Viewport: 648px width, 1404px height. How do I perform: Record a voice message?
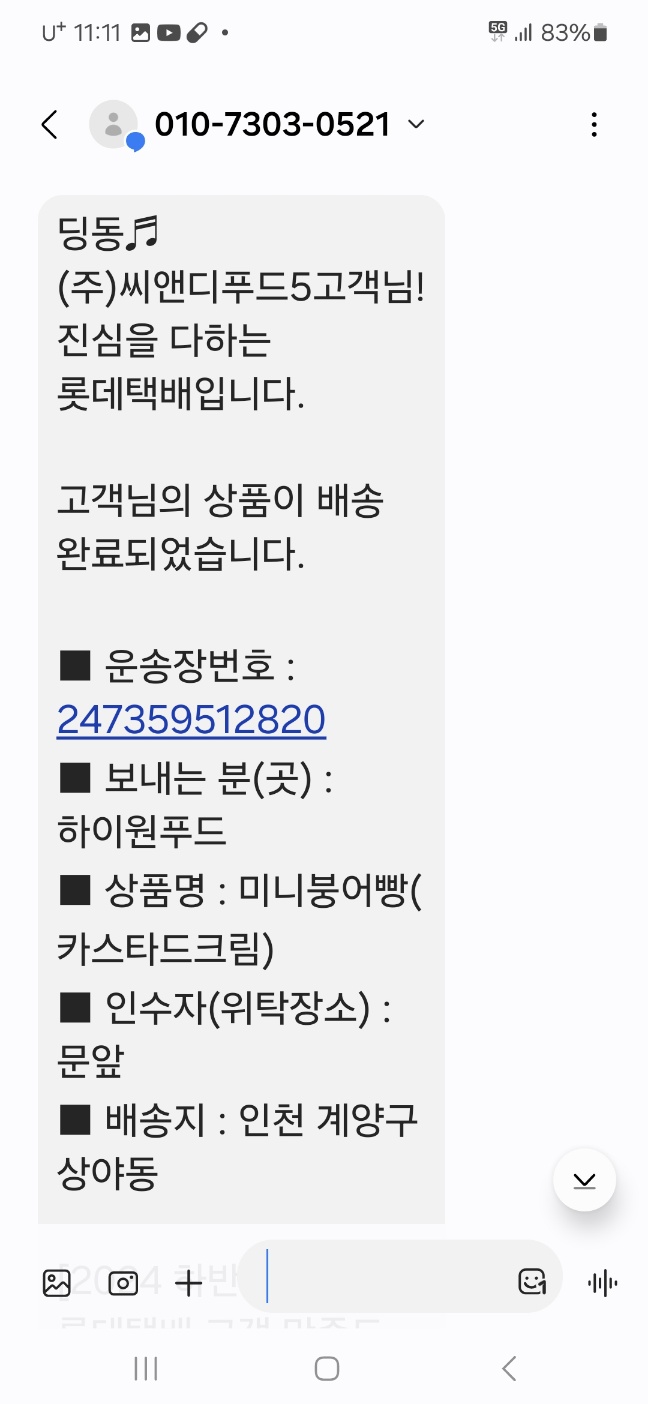602,1282
